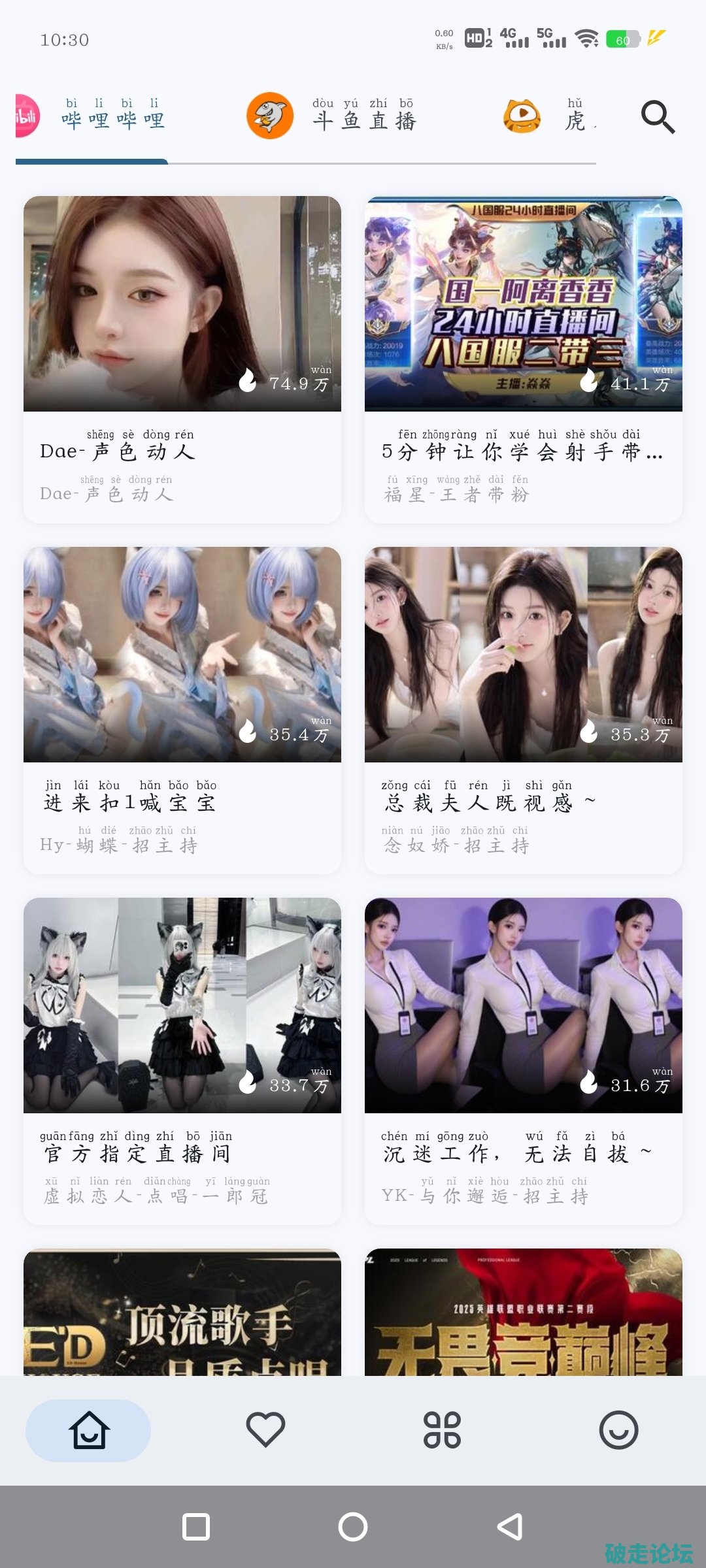Screen dimensions: 706x1568
Task: Open the 进来扣1喊宝宝 stream
Action: pos(182,710)
